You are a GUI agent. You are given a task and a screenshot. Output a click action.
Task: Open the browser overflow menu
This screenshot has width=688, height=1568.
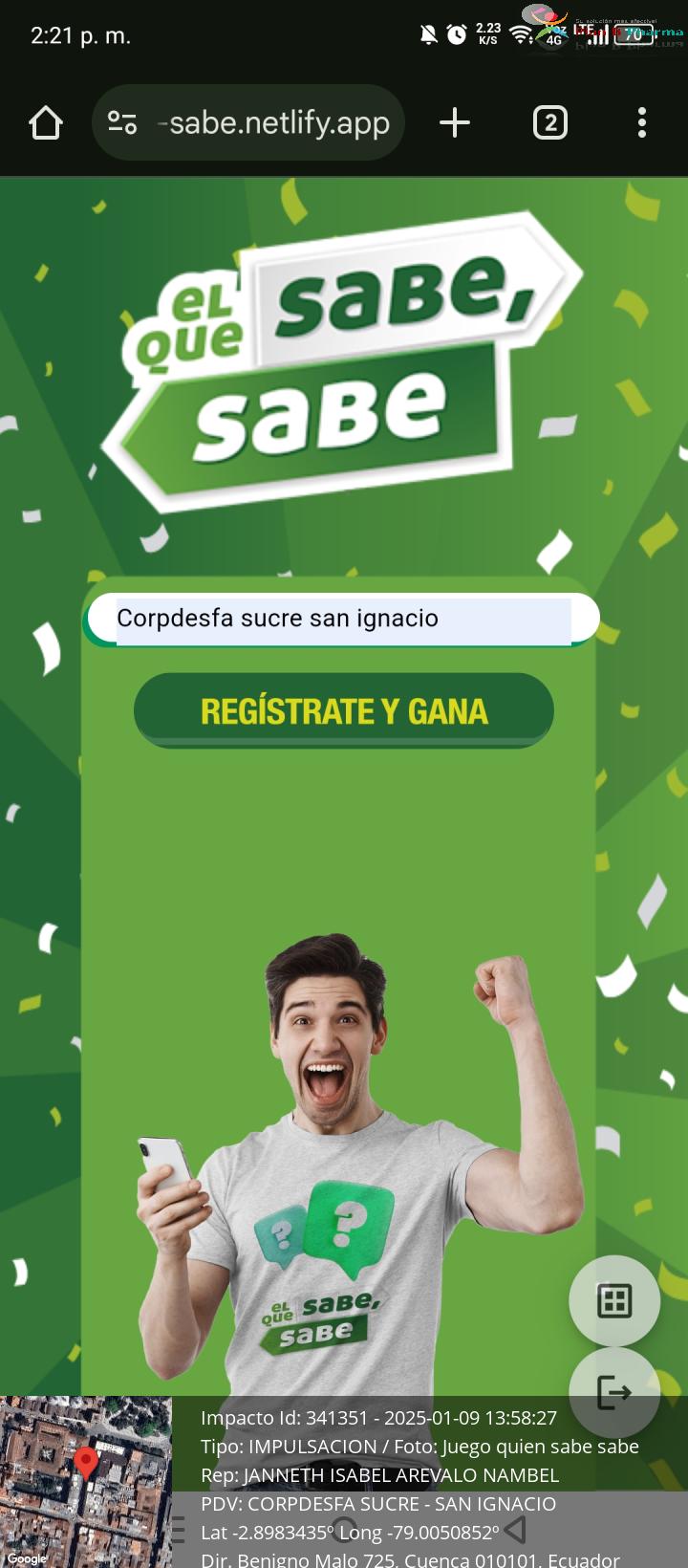pos(642,122)
